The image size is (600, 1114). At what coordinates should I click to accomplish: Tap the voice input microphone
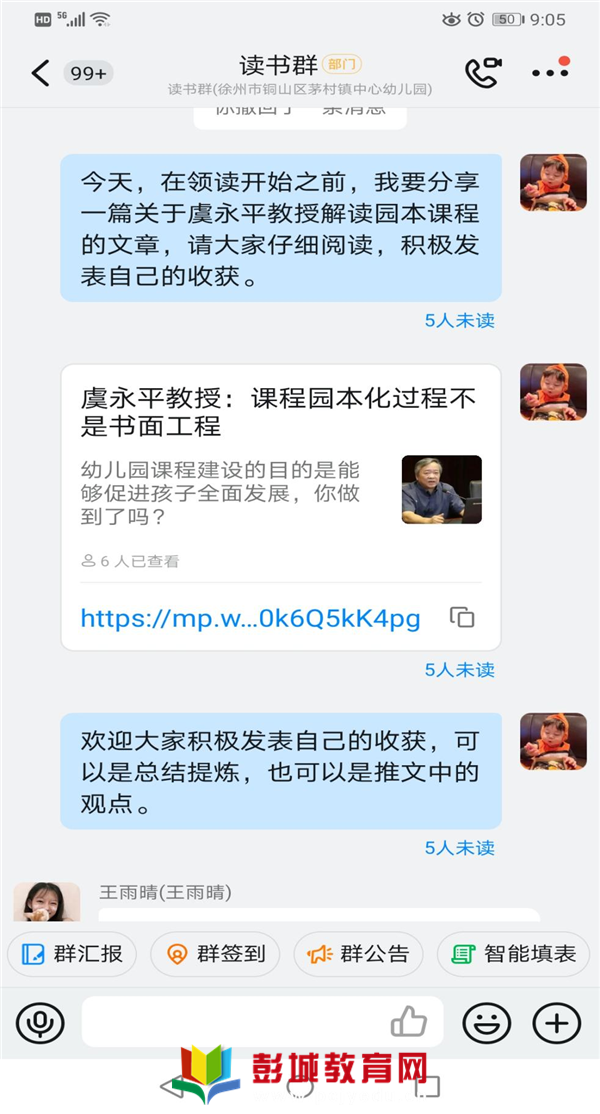click(40, 1022)
